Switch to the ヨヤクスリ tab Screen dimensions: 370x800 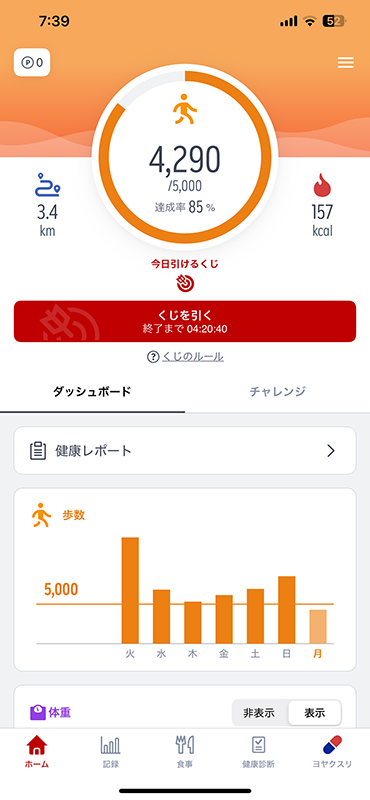pyautogui.click(x=332, y=752)
